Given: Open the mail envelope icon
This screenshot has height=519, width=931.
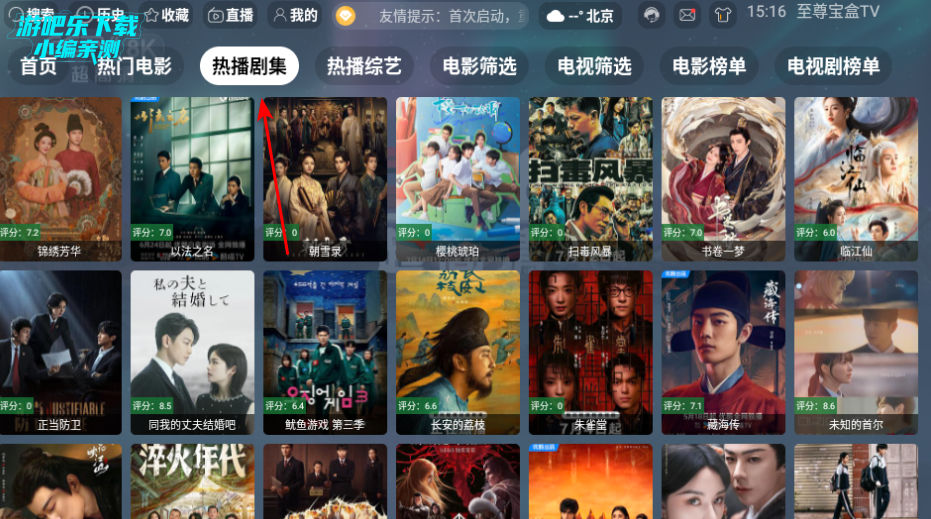Looking at the screenshot, I should click(x=686, y=15).
